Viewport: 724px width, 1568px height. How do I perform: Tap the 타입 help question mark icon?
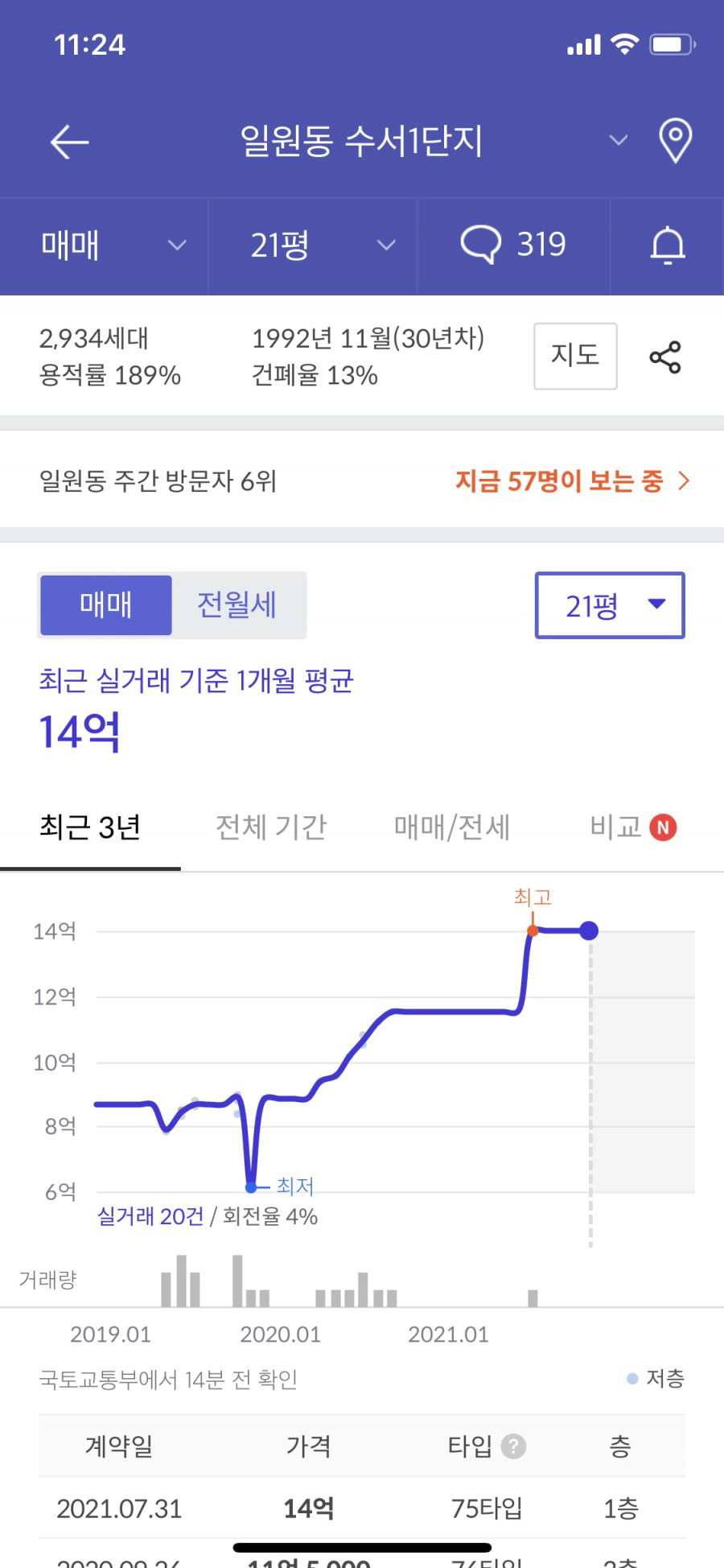(513, 1446)
